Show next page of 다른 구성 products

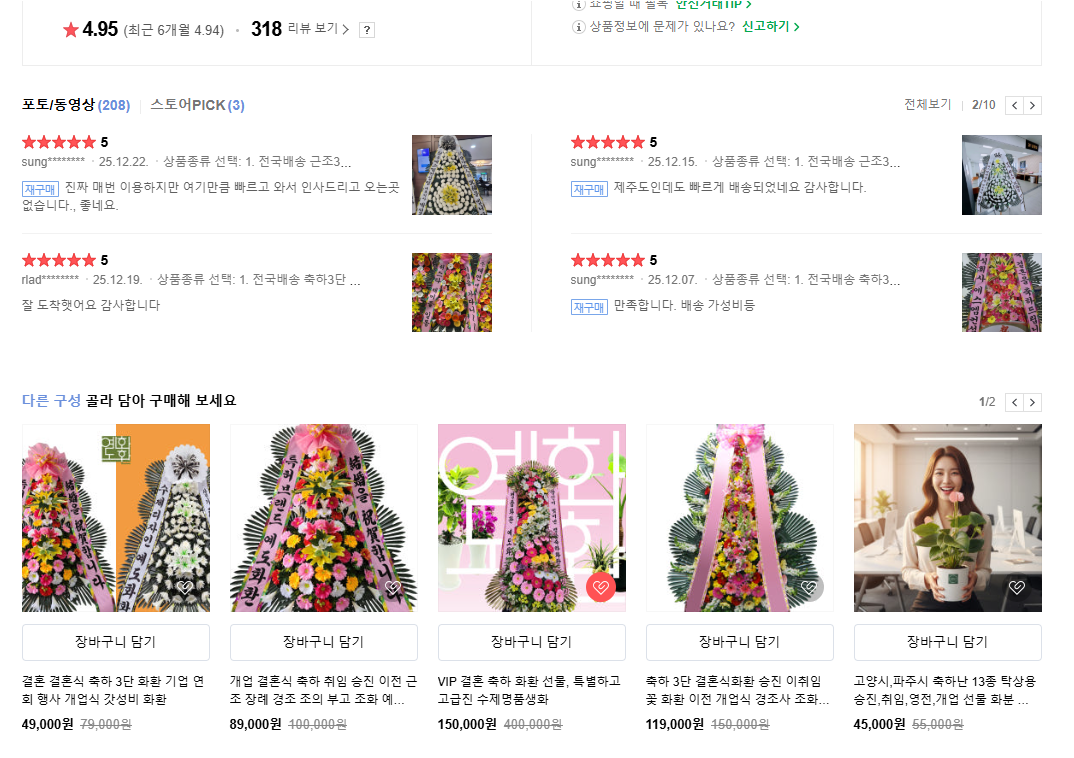[1033, 402]
